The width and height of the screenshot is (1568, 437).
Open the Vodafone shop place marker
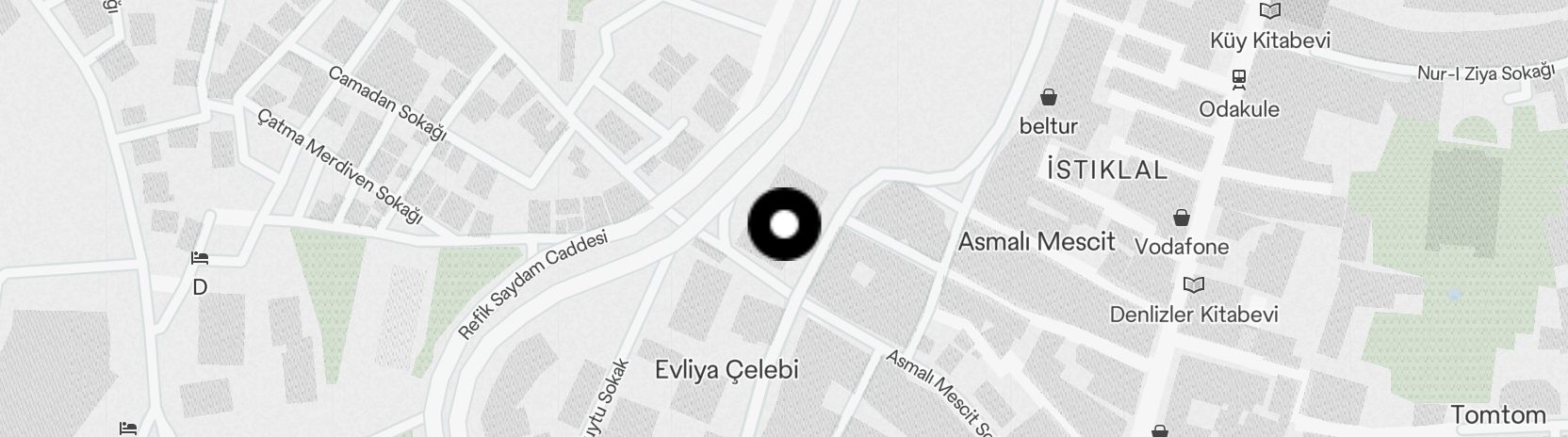coord(1181,218)
